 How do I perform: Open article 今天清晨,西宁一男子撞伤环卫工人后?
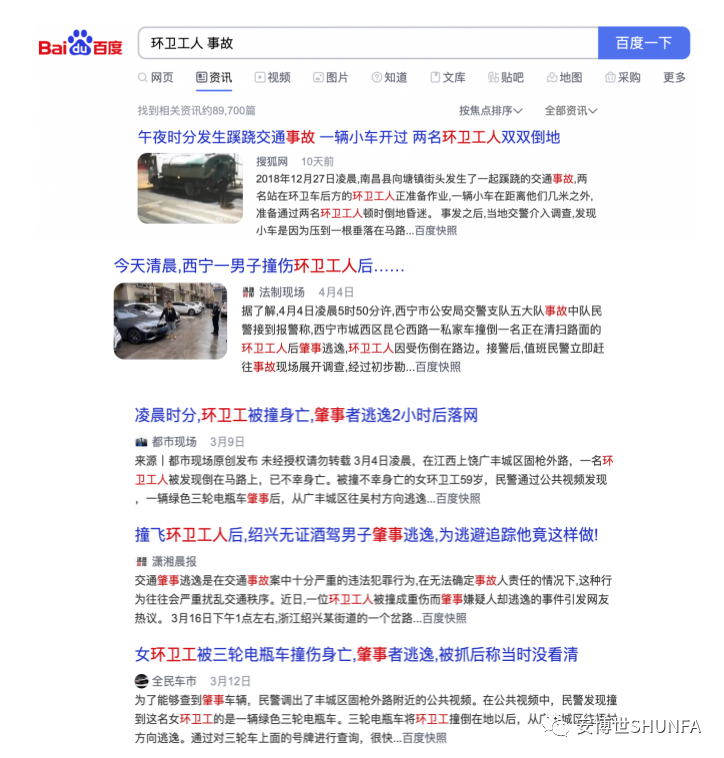pos(258,266)
